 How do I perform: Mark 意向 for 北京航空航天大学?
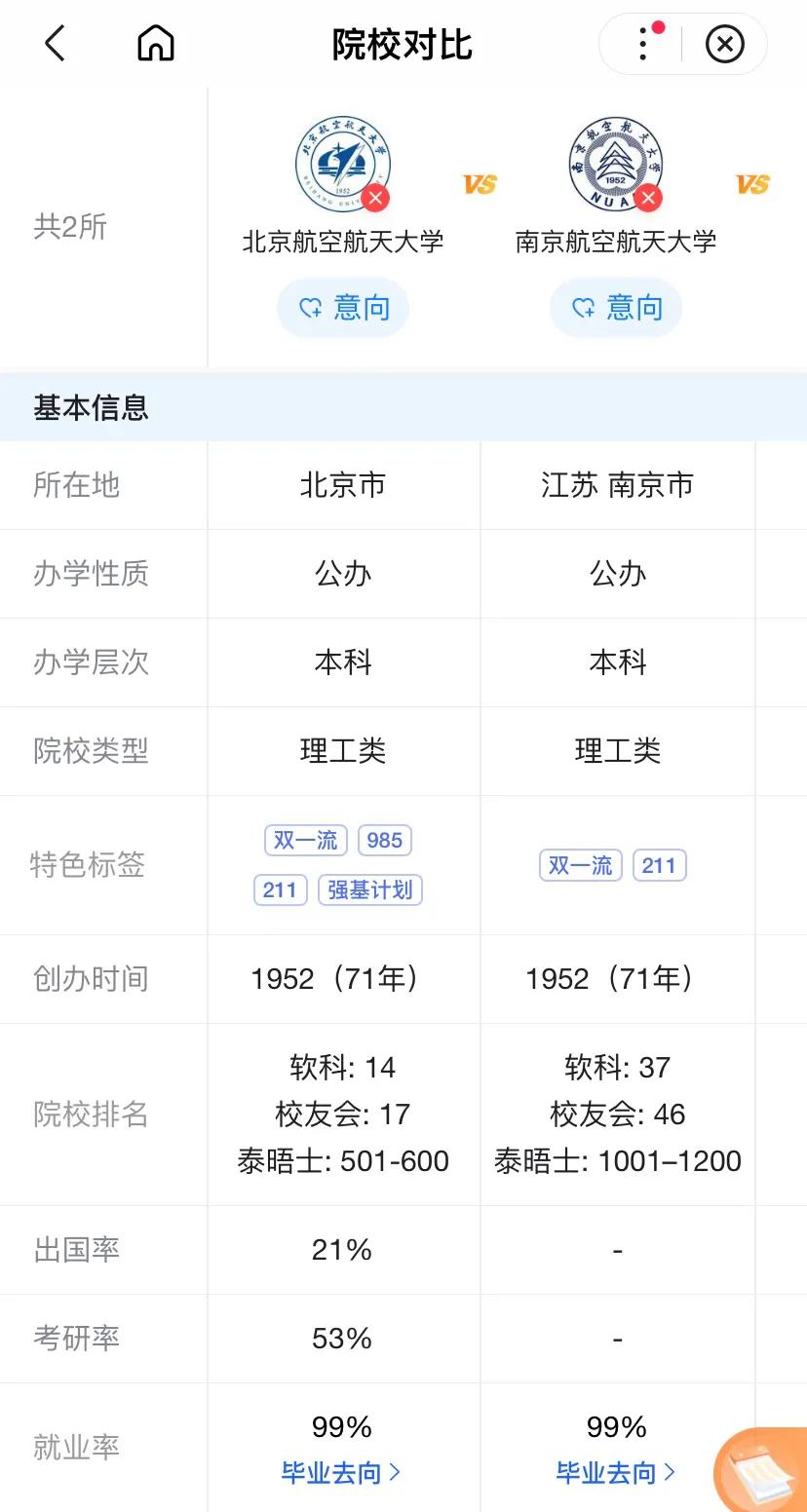pos(343,308)
